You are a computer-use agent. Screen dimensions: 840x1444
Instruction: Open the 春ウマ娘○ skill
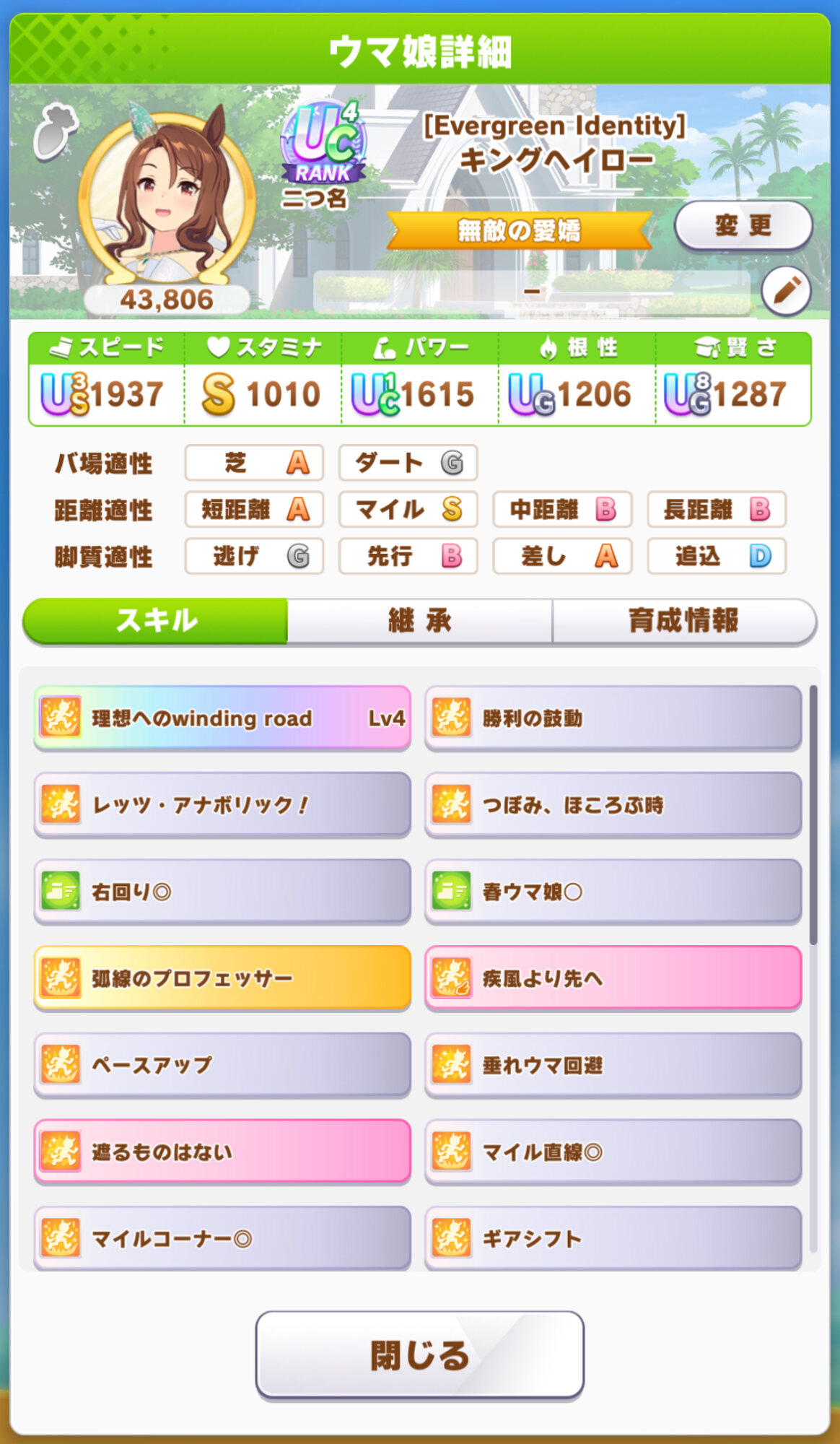(x=613, y=892)
